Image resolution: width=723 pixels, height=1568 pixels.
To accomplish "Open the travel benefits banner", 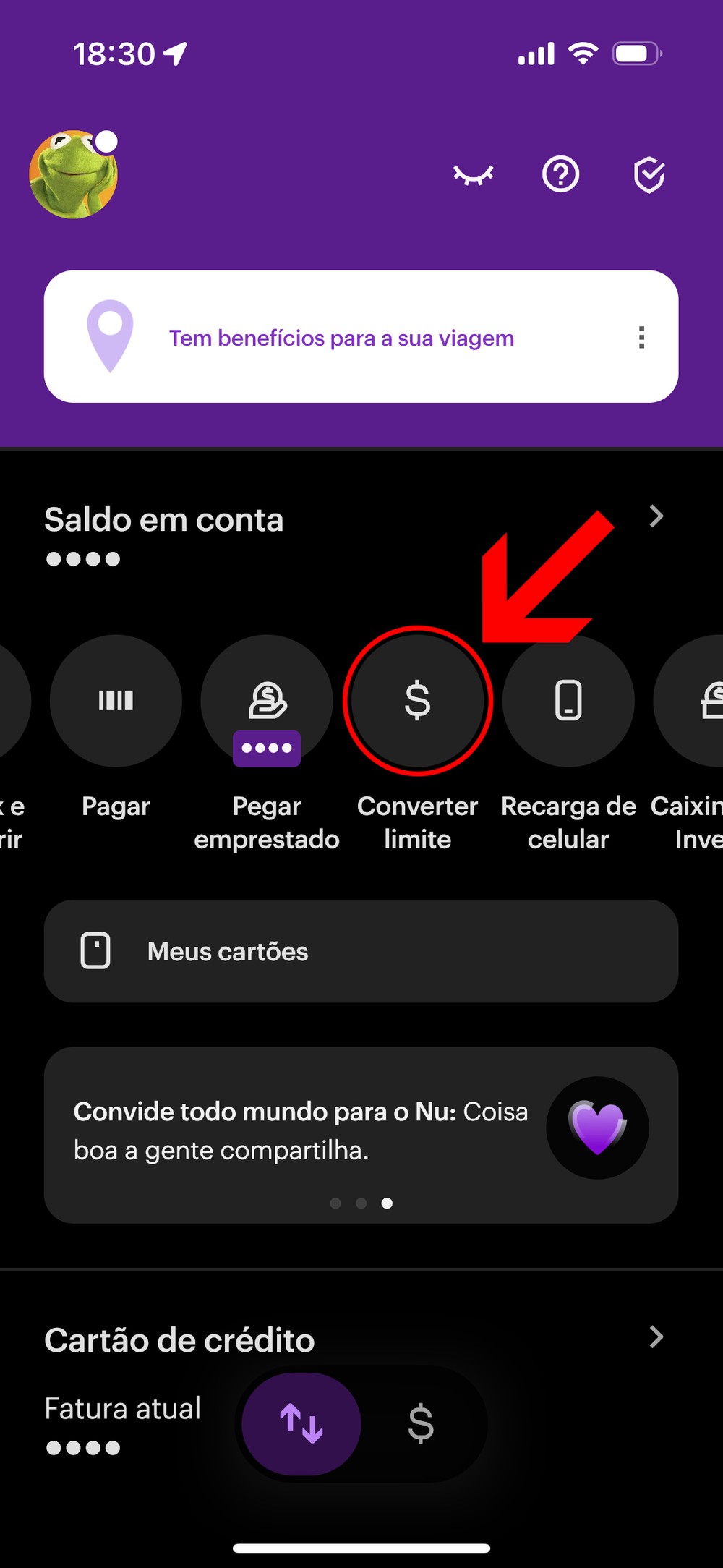I will coord(341,338).
